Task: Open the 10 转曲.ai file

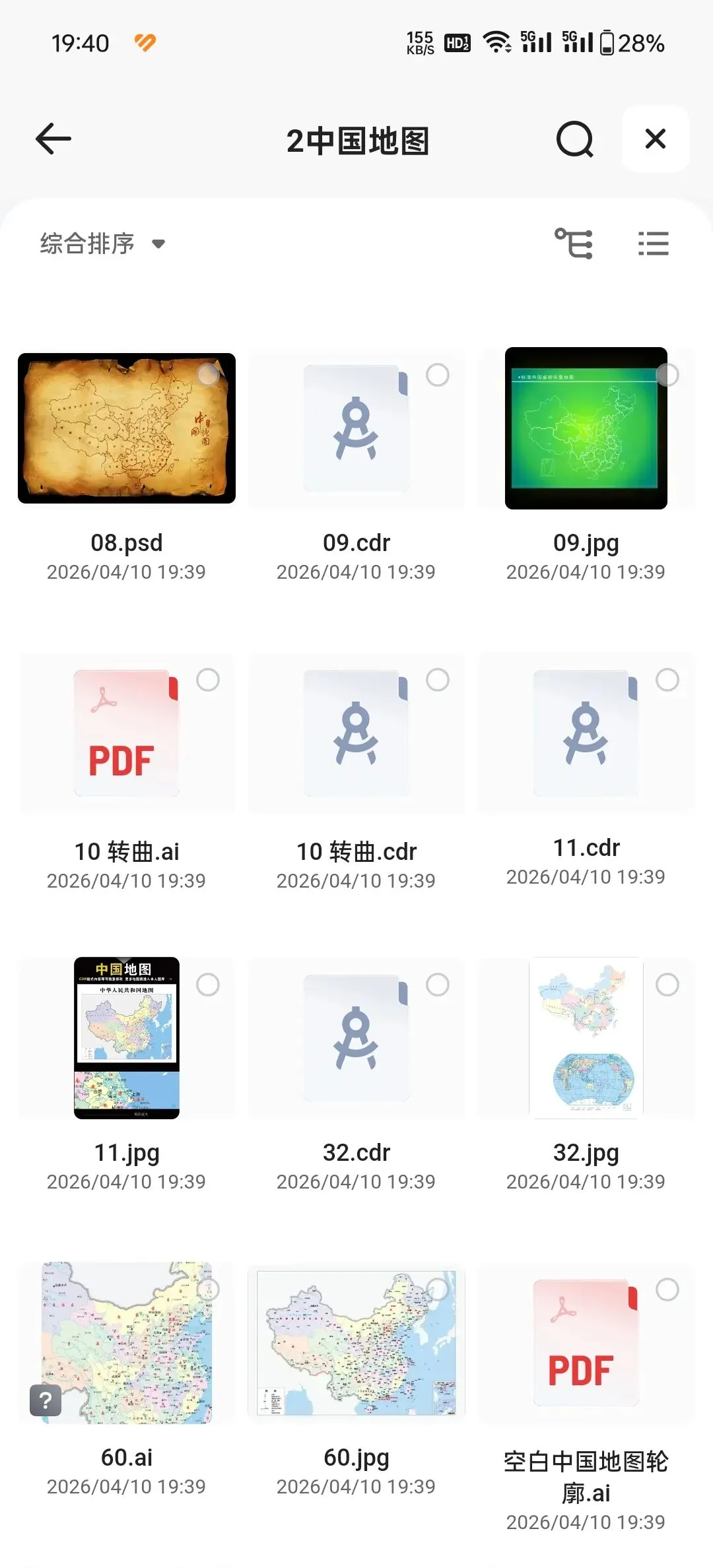Action: (127, 734)
